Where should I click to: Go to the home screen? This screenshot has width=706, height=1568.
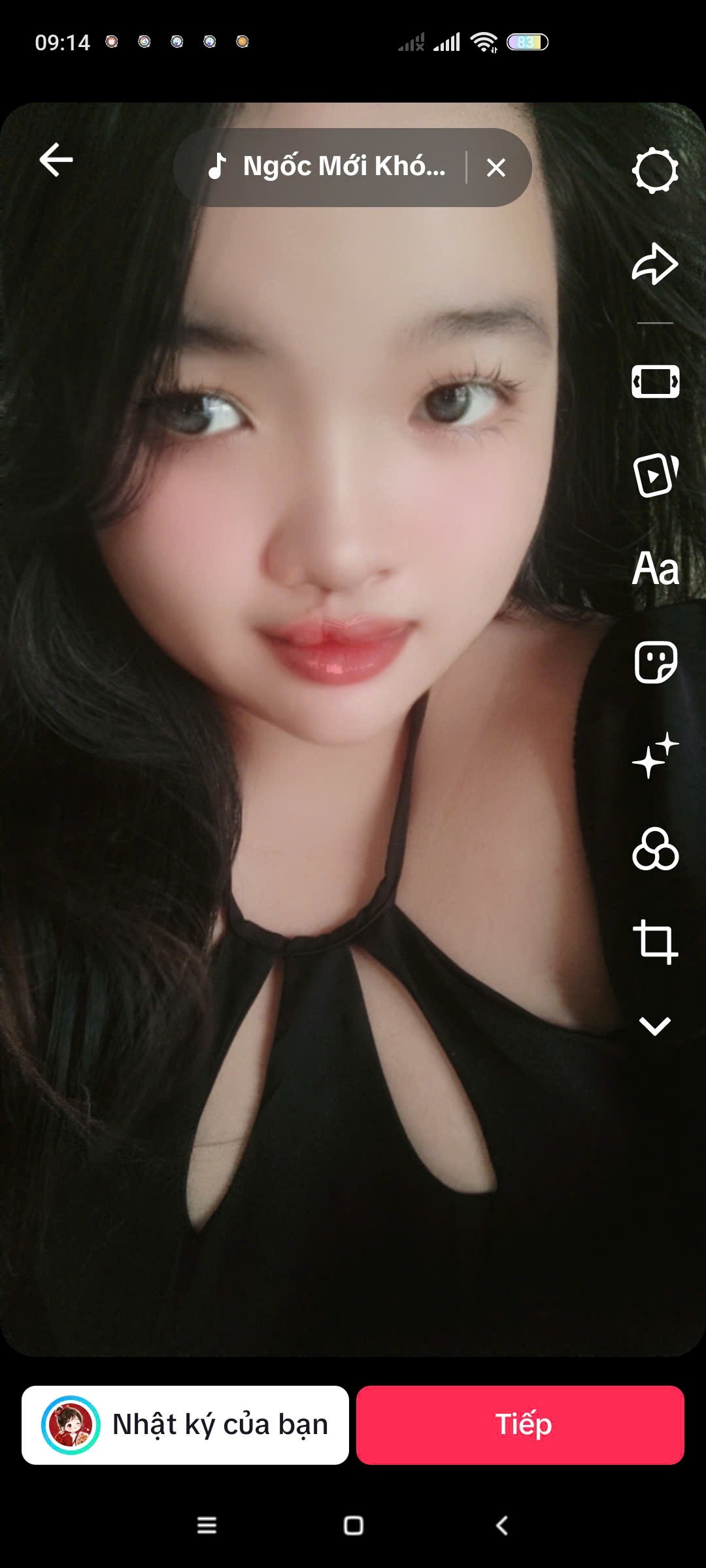353,1526
